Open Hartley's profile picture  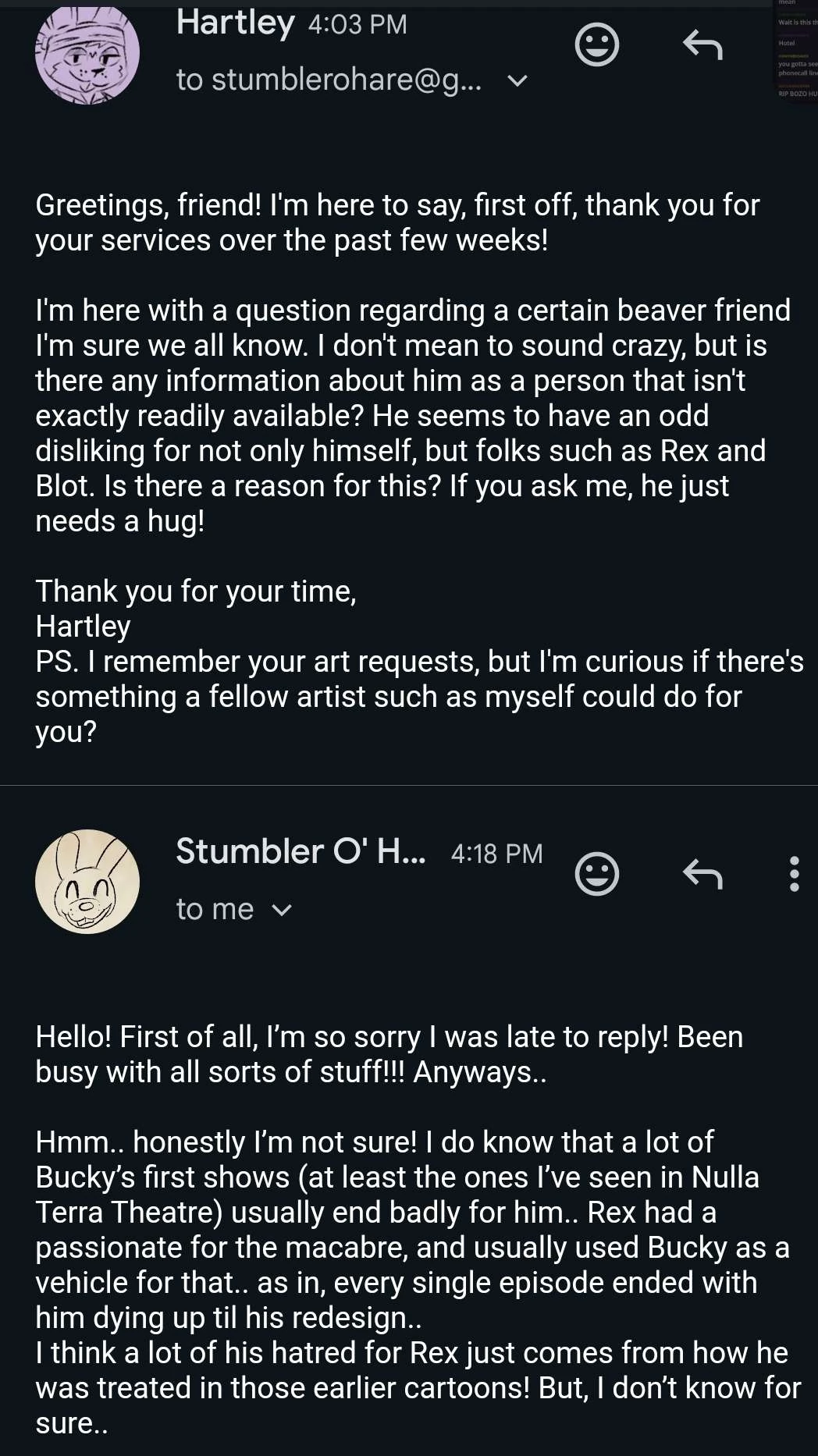coord(87,53)
